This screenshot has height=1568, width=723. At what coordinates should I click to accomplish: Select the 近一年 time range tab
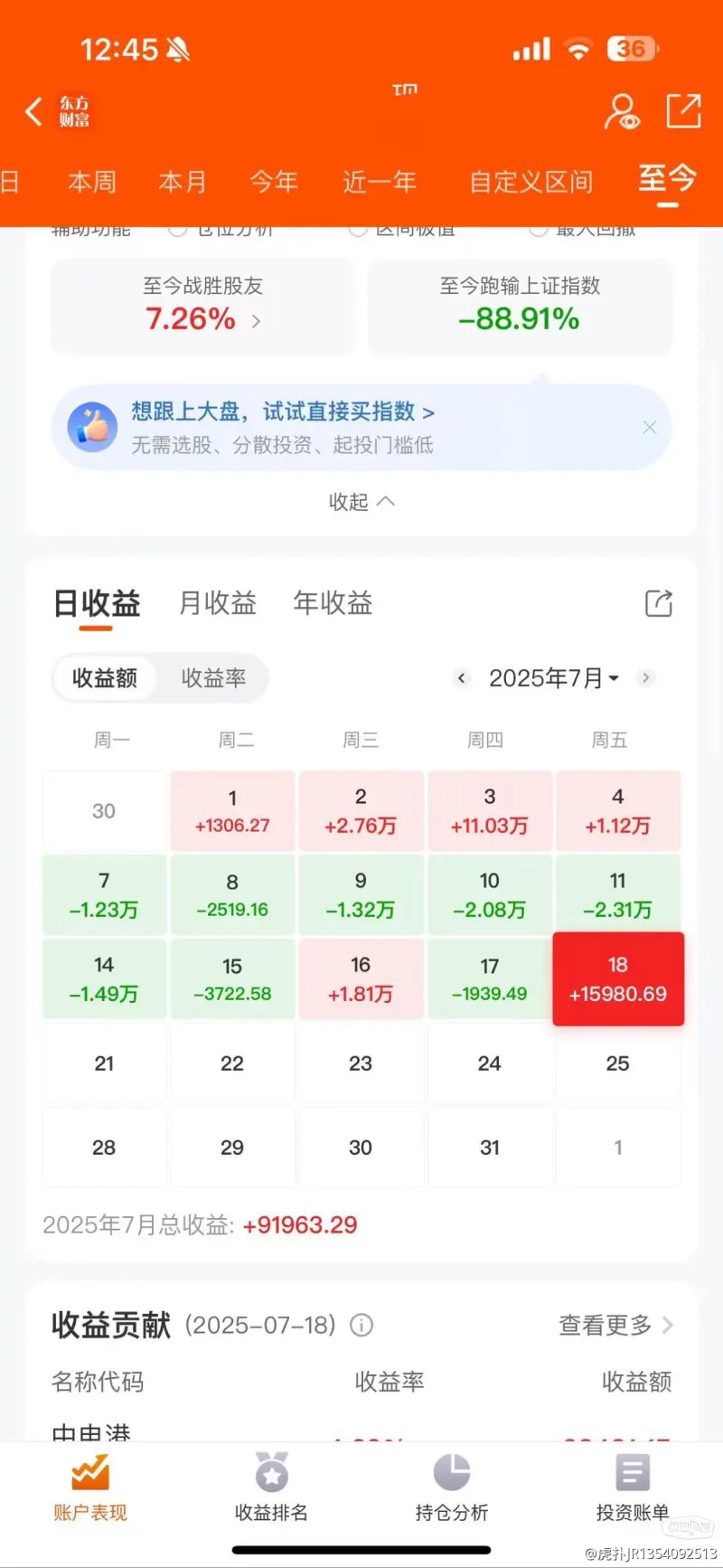click(x=380, y=183)
